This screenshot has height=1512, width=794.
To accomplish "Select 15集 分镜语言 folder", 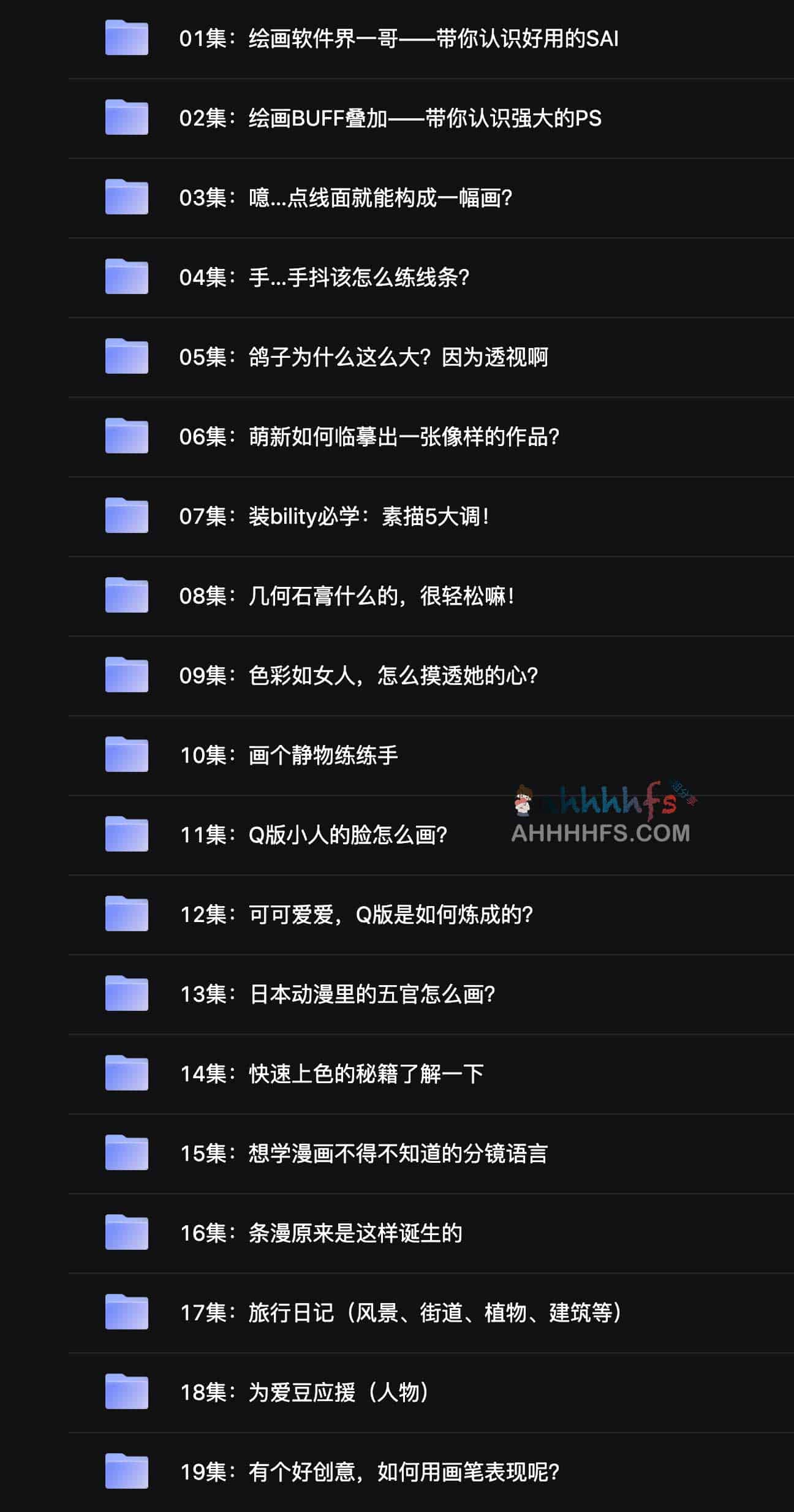I will (x=363, y=1154).
